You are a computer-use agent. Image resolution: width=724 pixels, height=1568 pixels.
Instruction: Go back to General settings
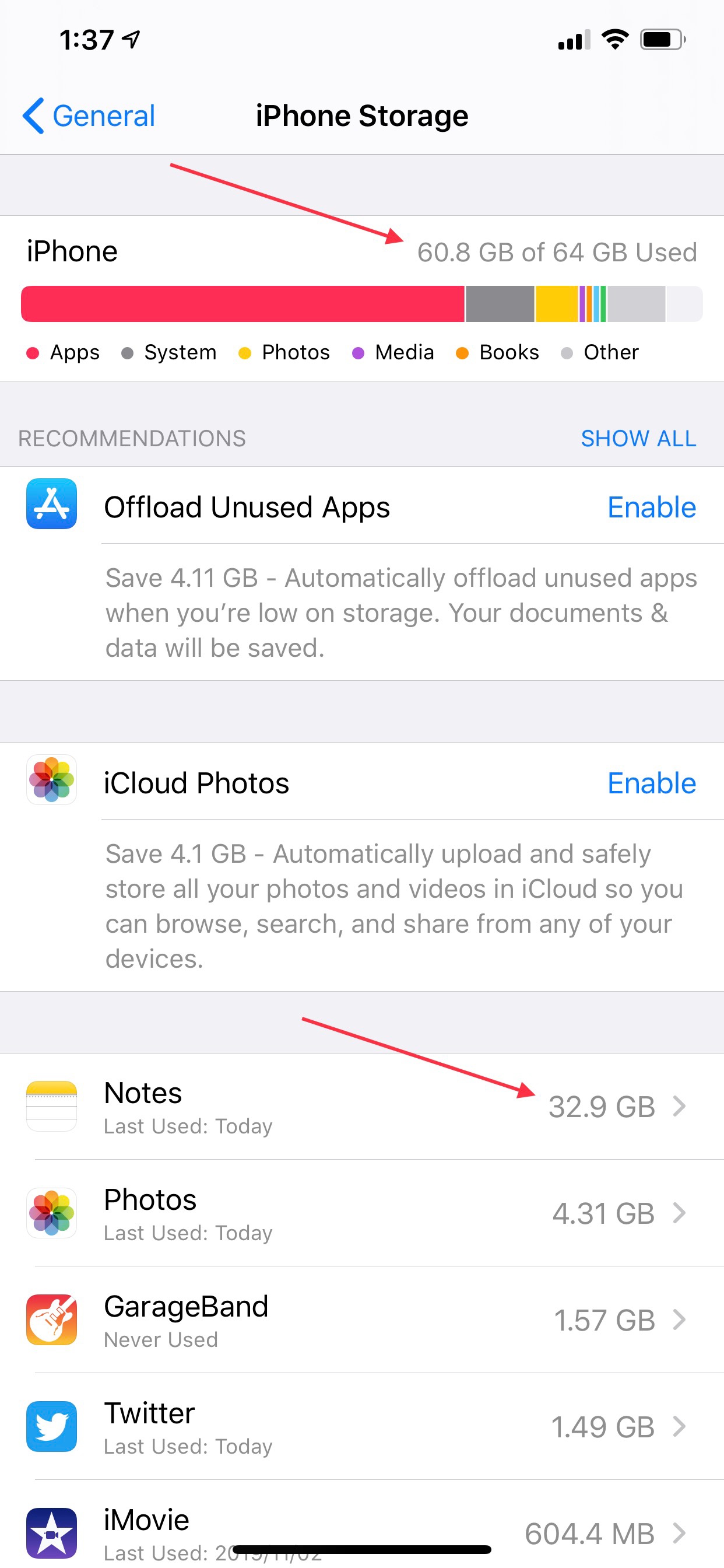[x=89, y=116]
